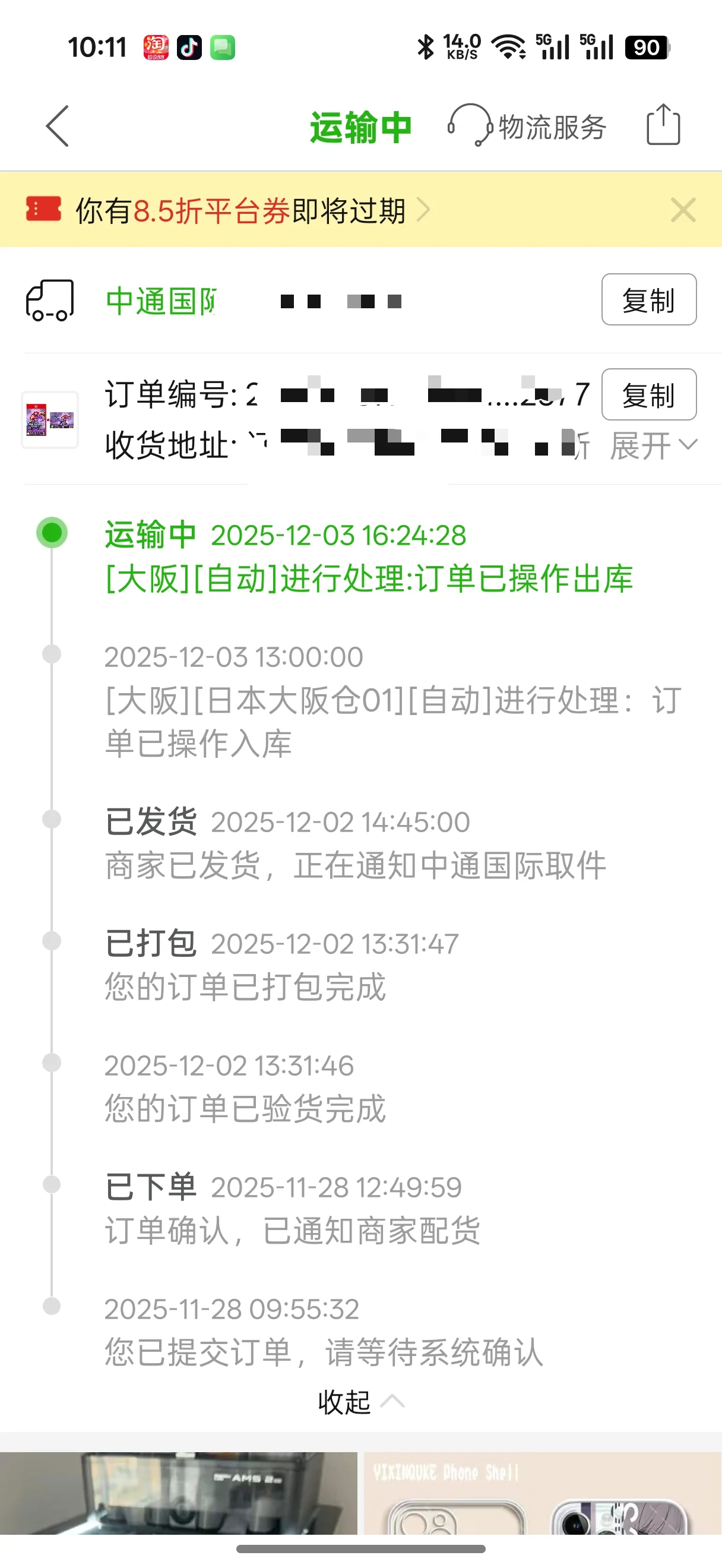Dismiss the yellow coupon banner
Viewport: 722px width, 1568px height.
point(683,211)
